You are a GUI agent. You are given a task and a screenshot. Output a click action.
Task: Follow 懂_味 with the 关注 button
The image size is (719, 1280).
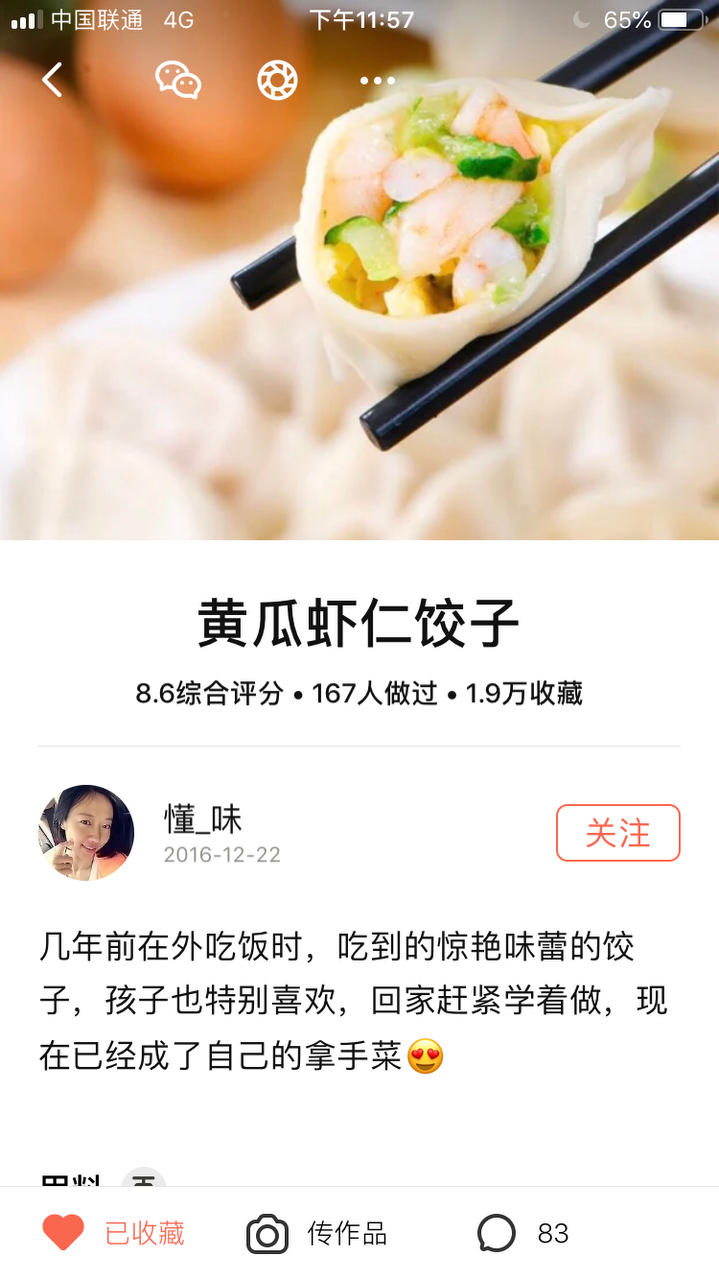click(617, 833)
